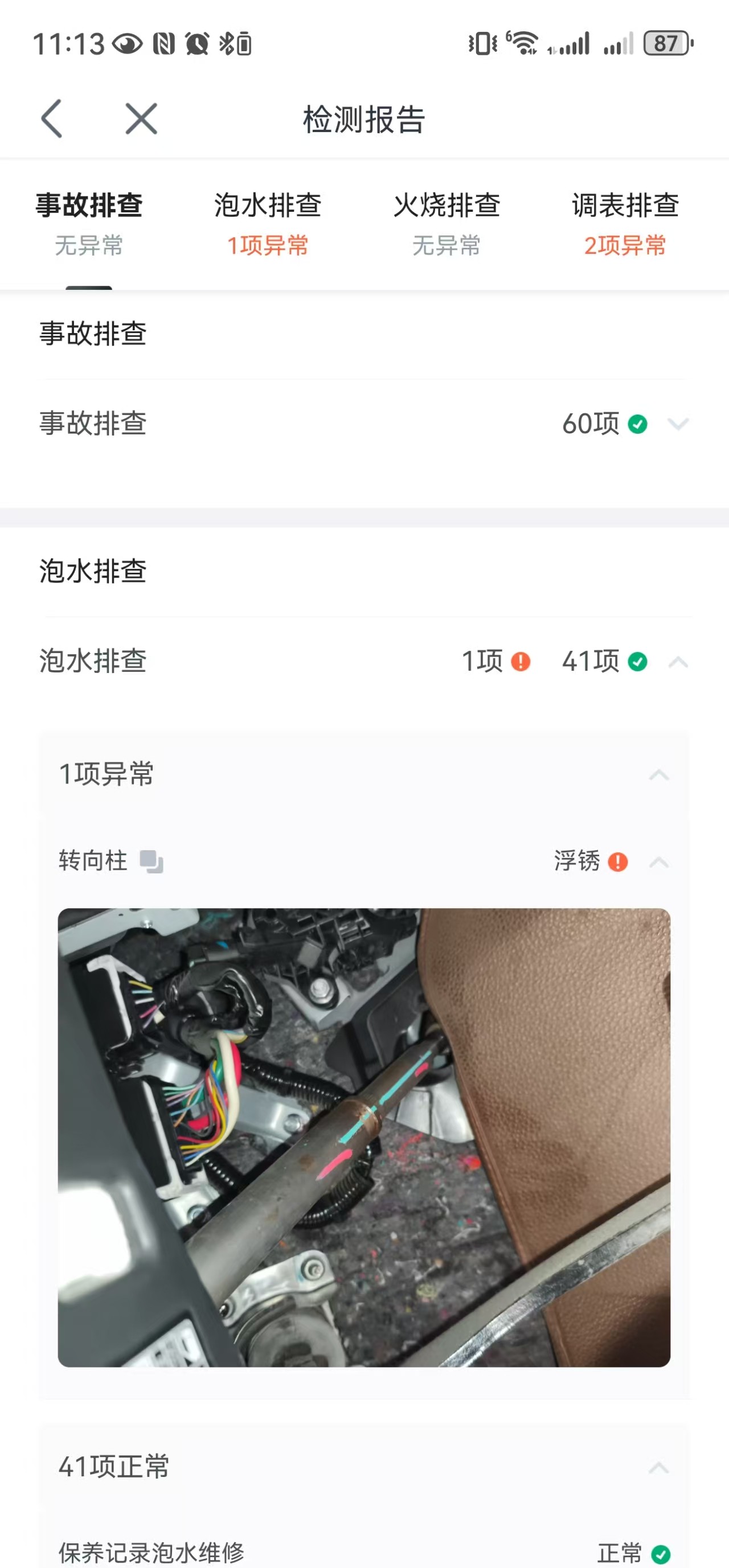Close the 检测报告 page
729x1568 pixels.
[x=141, y=118]
